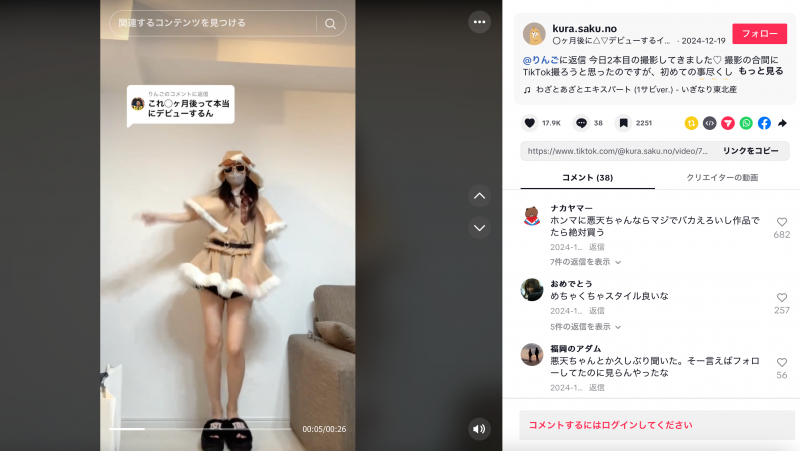Show 5 replies under おめでとう's comment
800x451 pixels.
click(585, 327)
